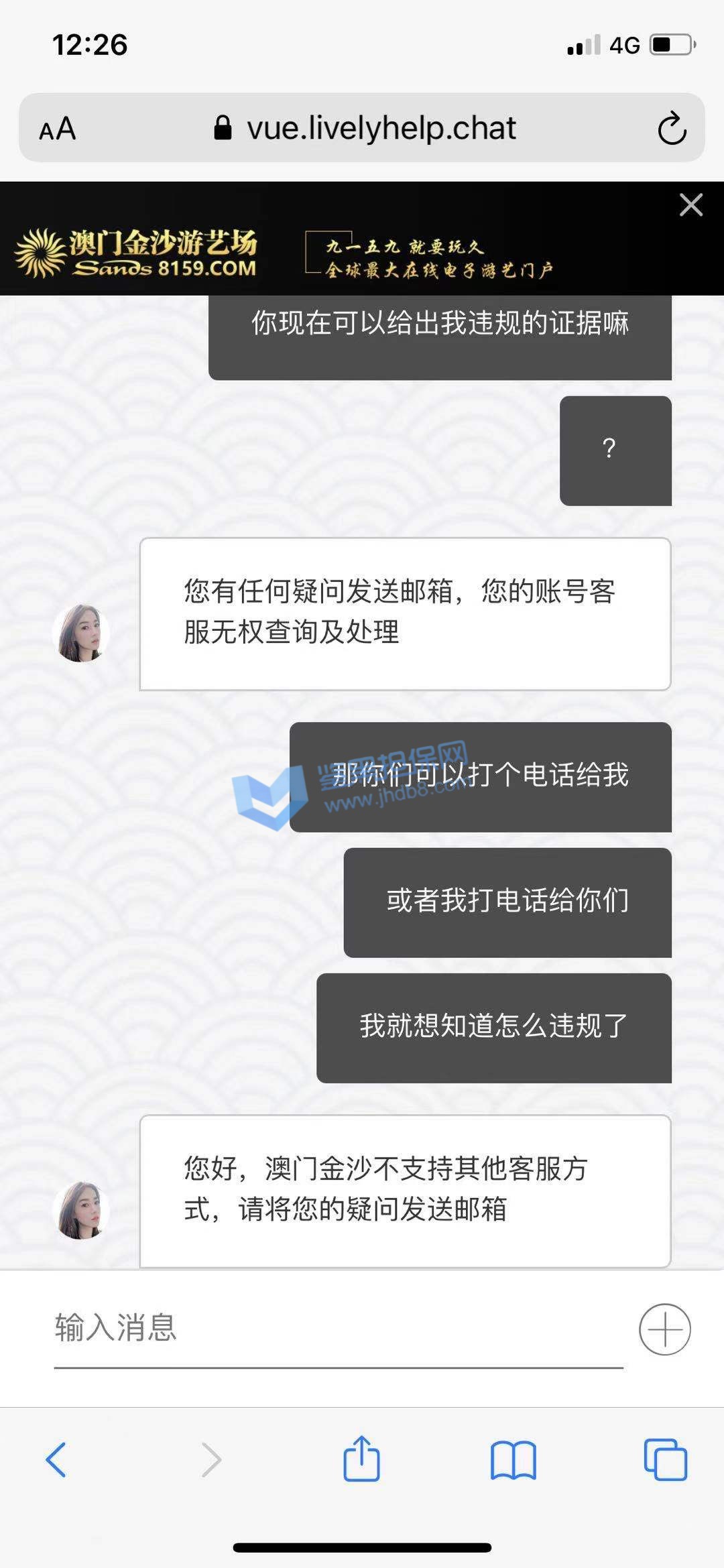Go back to the previous page
Screen dimensions: 724x1568
pos(56,1459)
